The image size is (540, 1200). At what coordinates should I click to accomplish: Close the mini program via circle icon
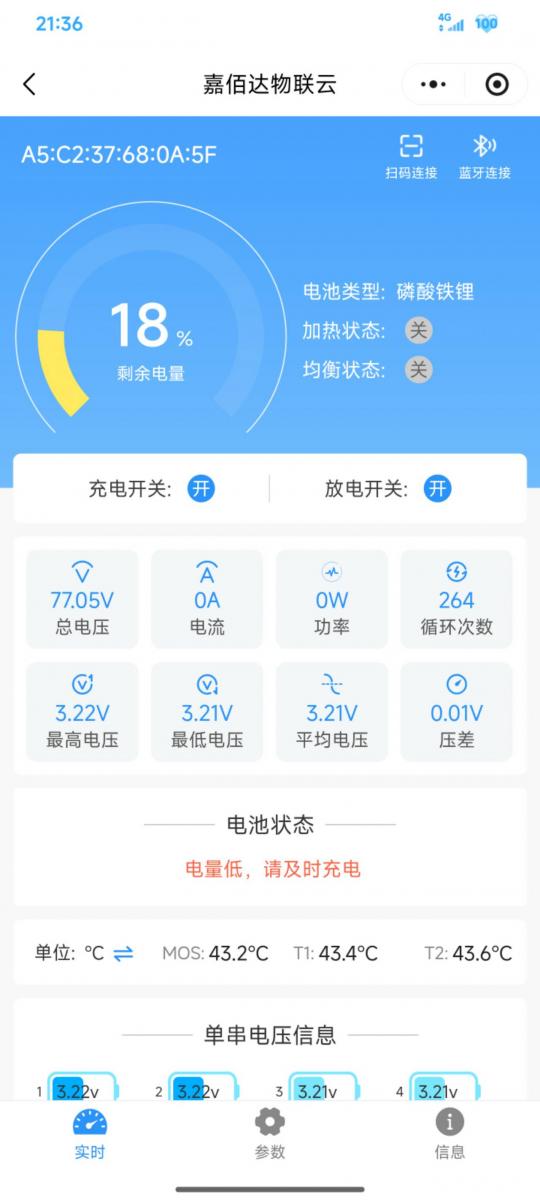point(497,84)
